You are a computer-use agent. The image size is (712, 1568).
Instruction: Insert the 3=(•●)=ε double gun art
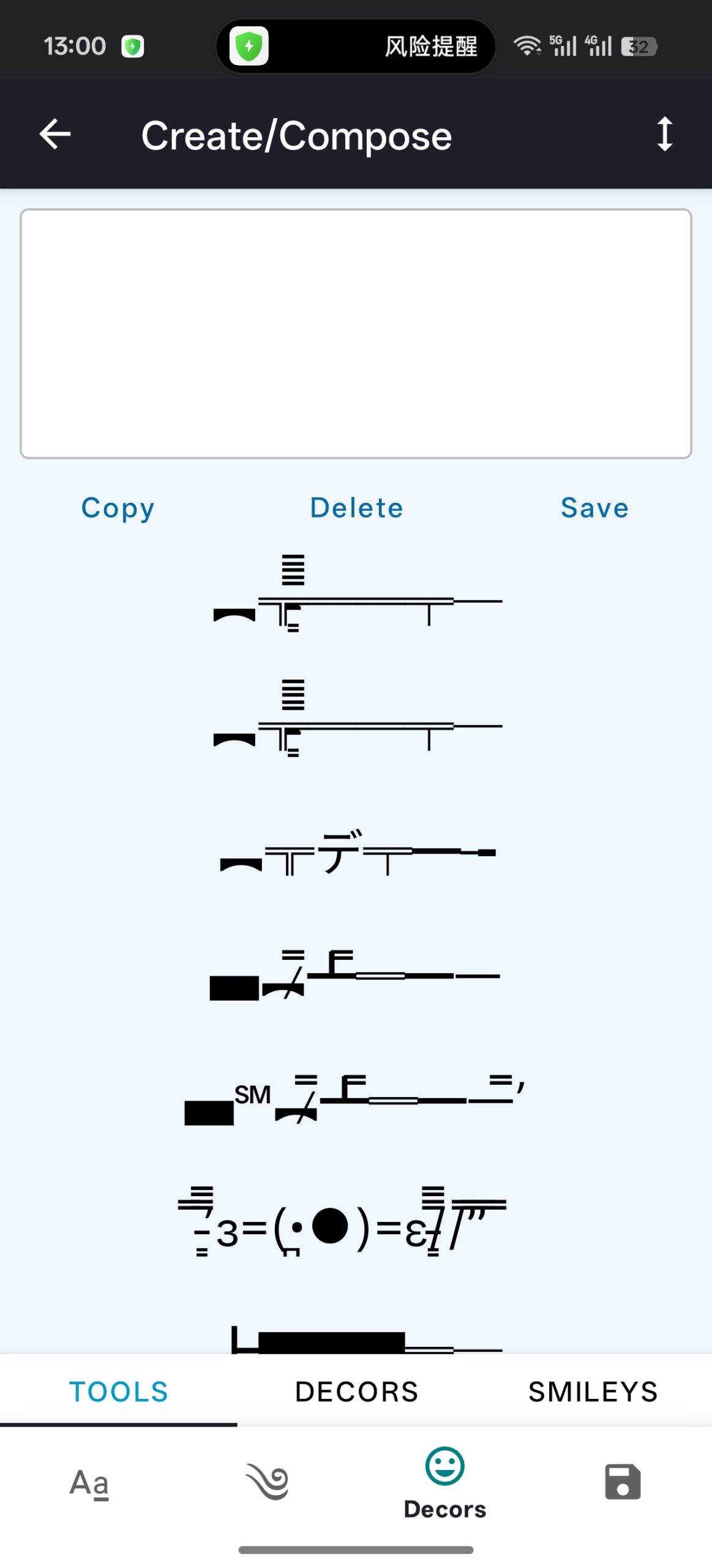343,1225
